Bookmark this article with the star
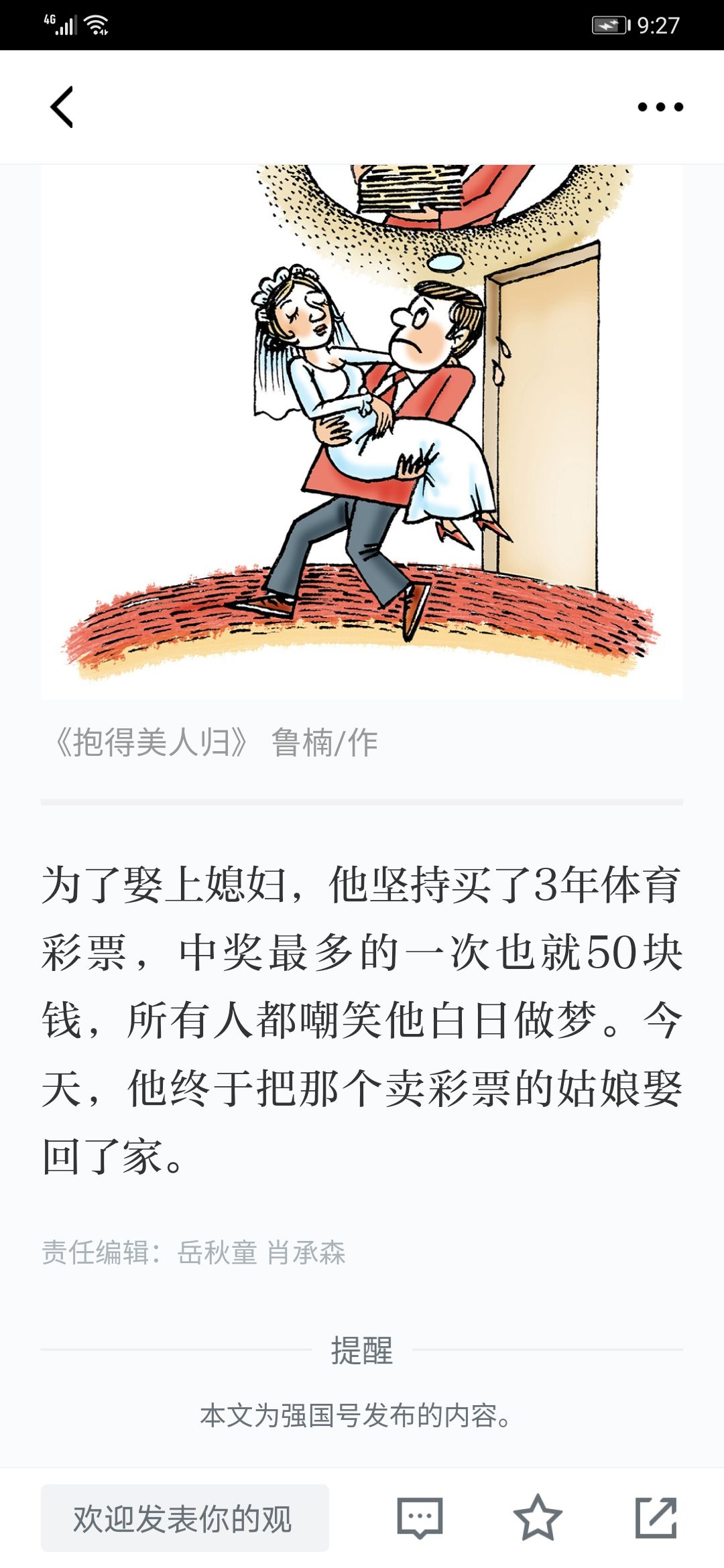The height and width of the screenshot is (1568, 724). pyautogui.click(x=538, y=1517)
